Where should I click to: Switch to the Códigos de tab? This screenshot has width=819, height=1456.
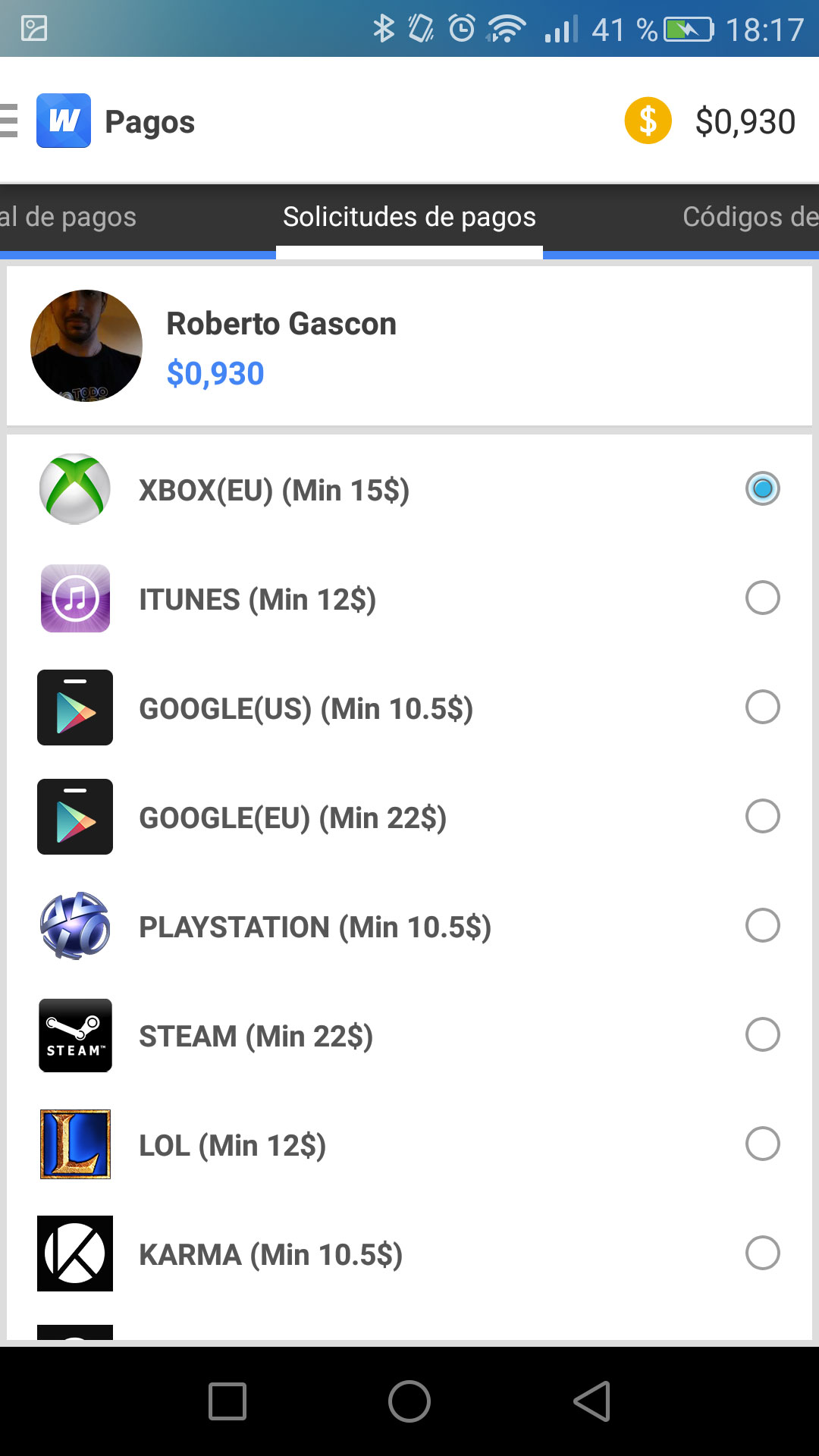pos(749,218)
